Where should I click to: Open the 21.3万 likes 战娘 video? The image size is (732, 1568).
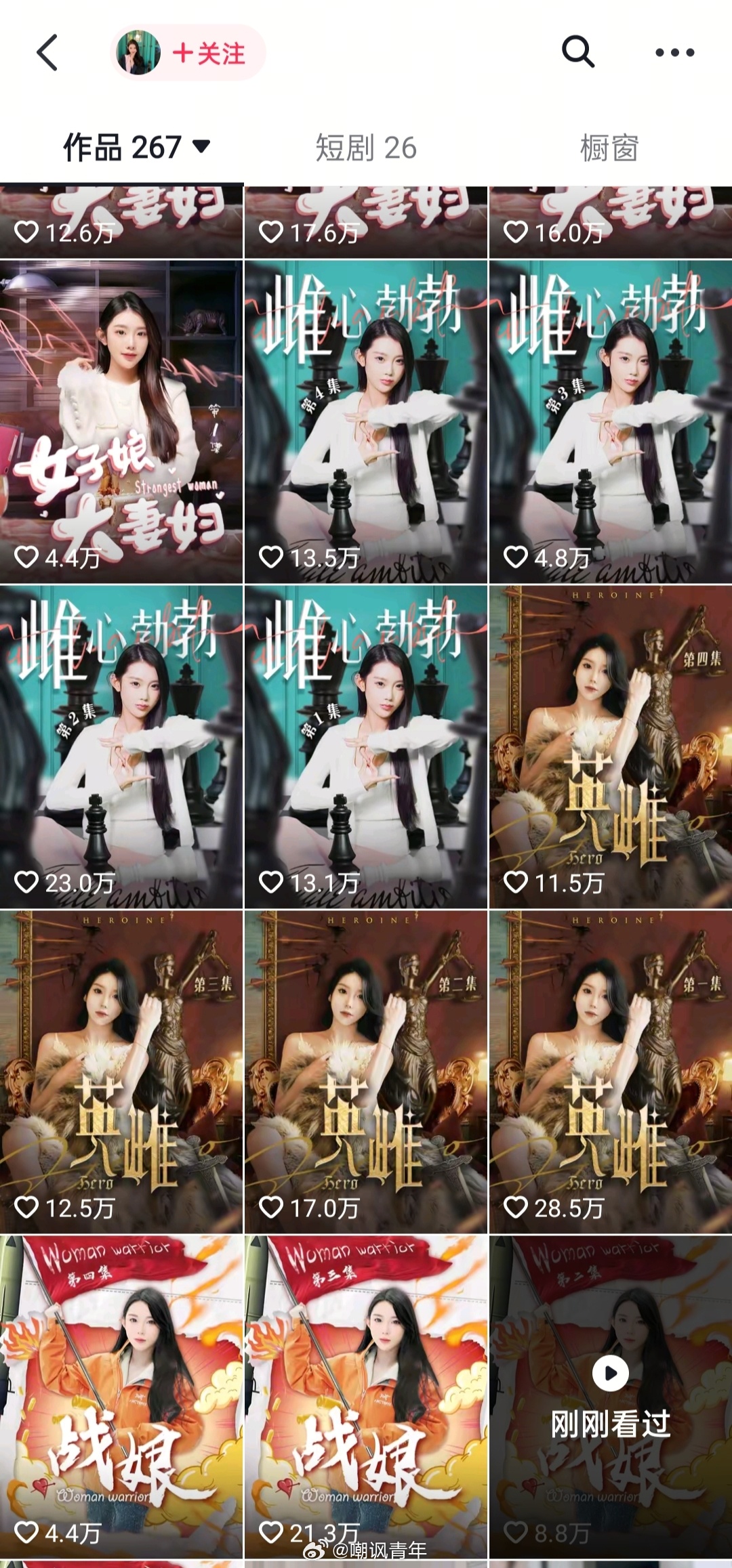point(365,1395)
